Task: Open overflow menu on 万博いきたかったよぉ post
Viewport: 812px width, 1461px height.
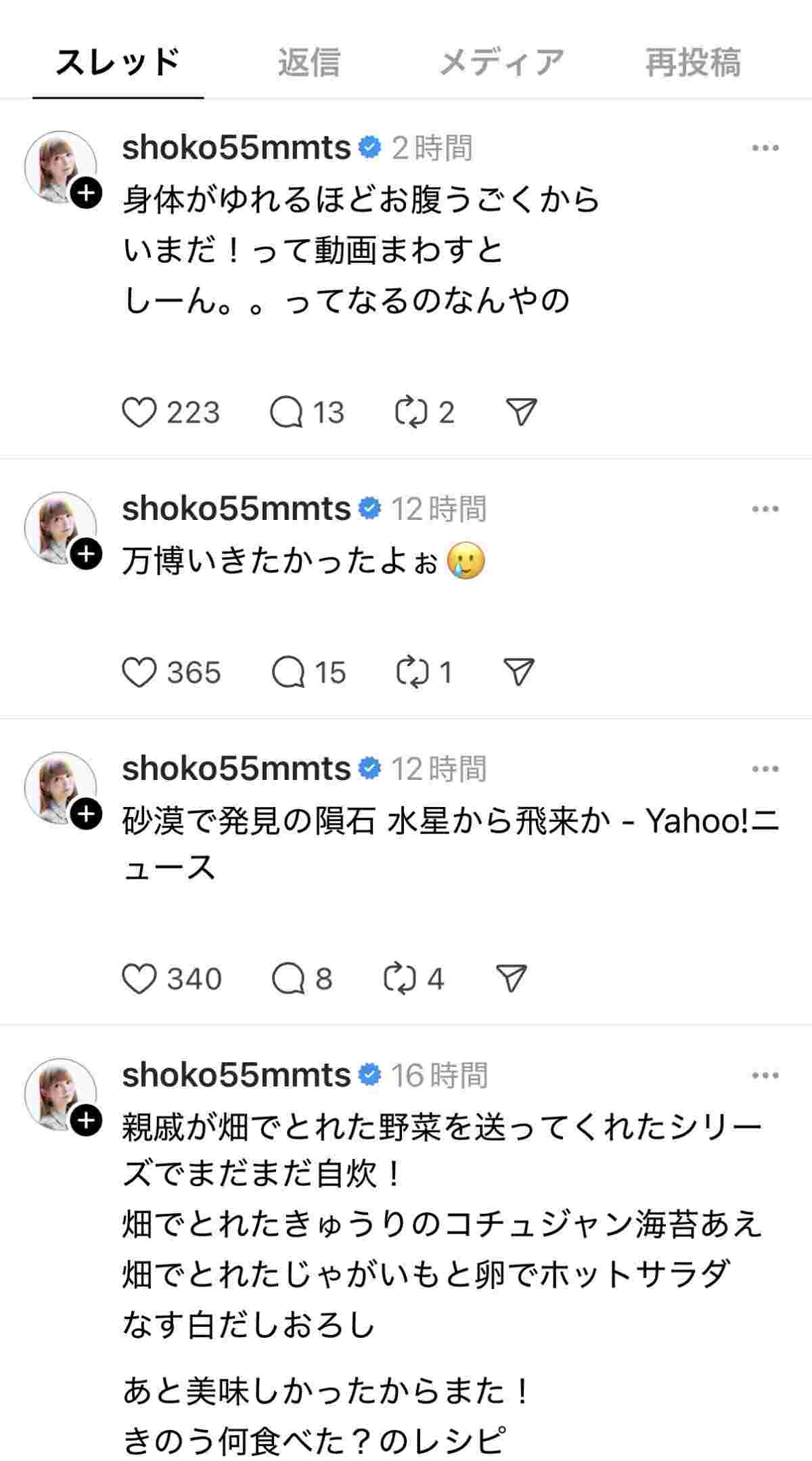Action: [765, 509]
